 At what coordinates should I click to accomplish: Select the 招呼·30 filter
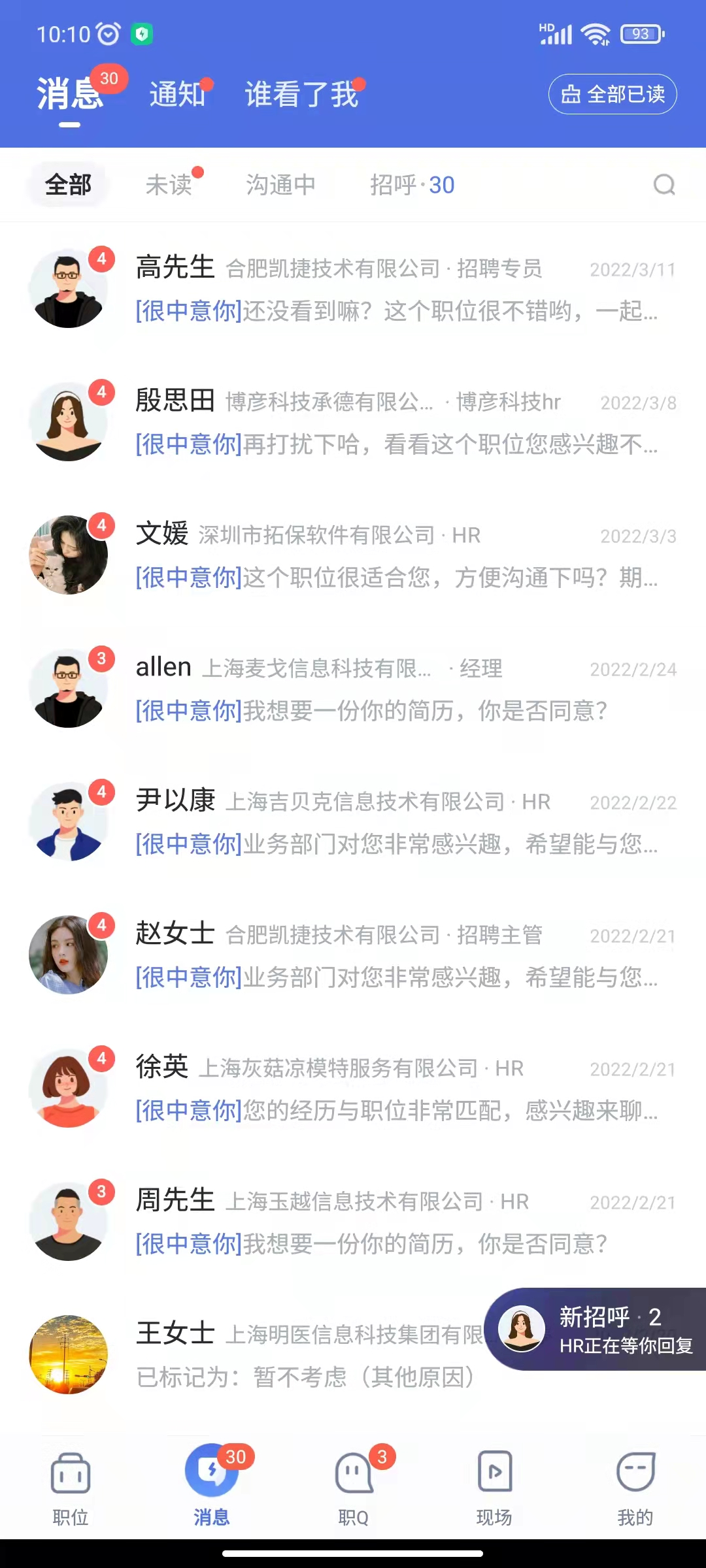412,185
